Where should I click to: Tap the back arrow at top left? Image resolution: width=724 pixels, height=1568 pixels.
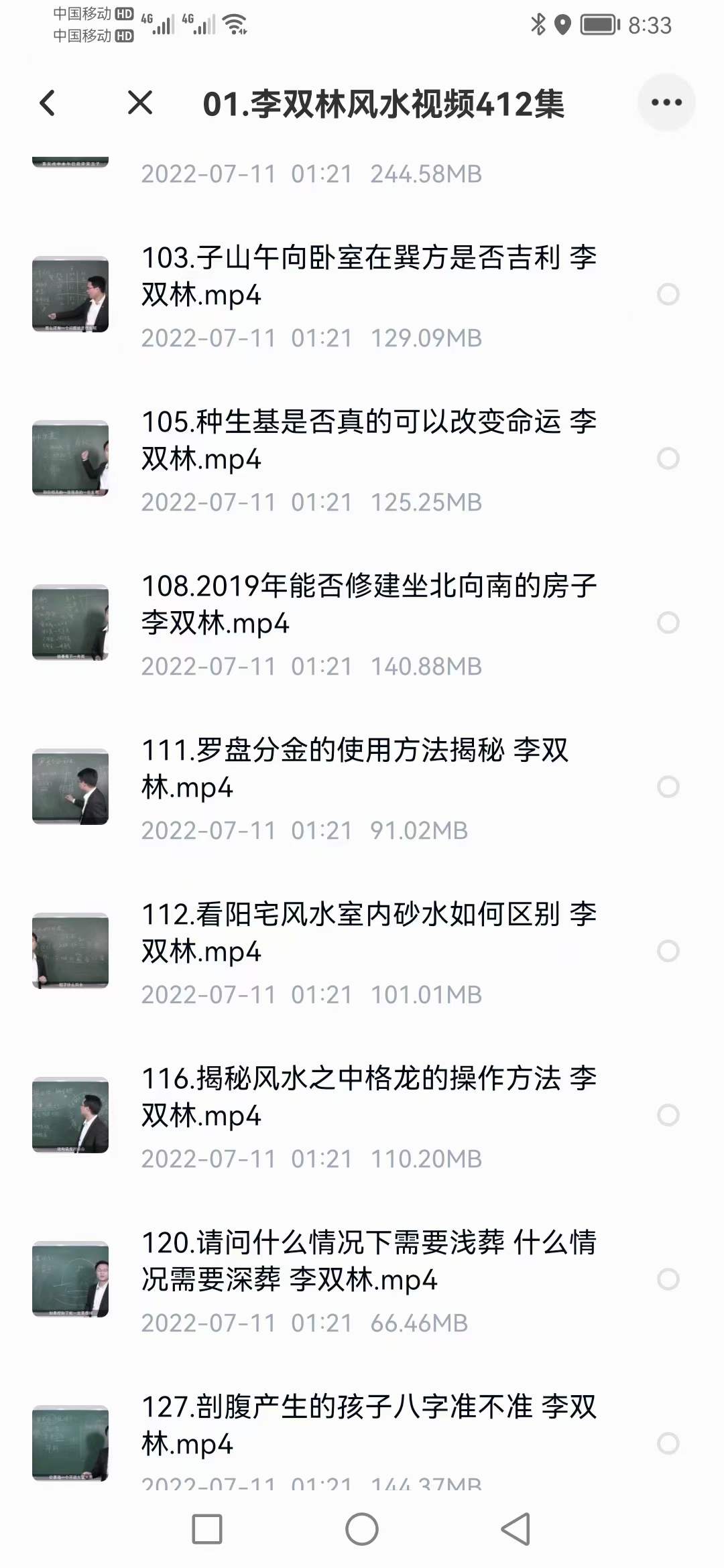[47, 103]
